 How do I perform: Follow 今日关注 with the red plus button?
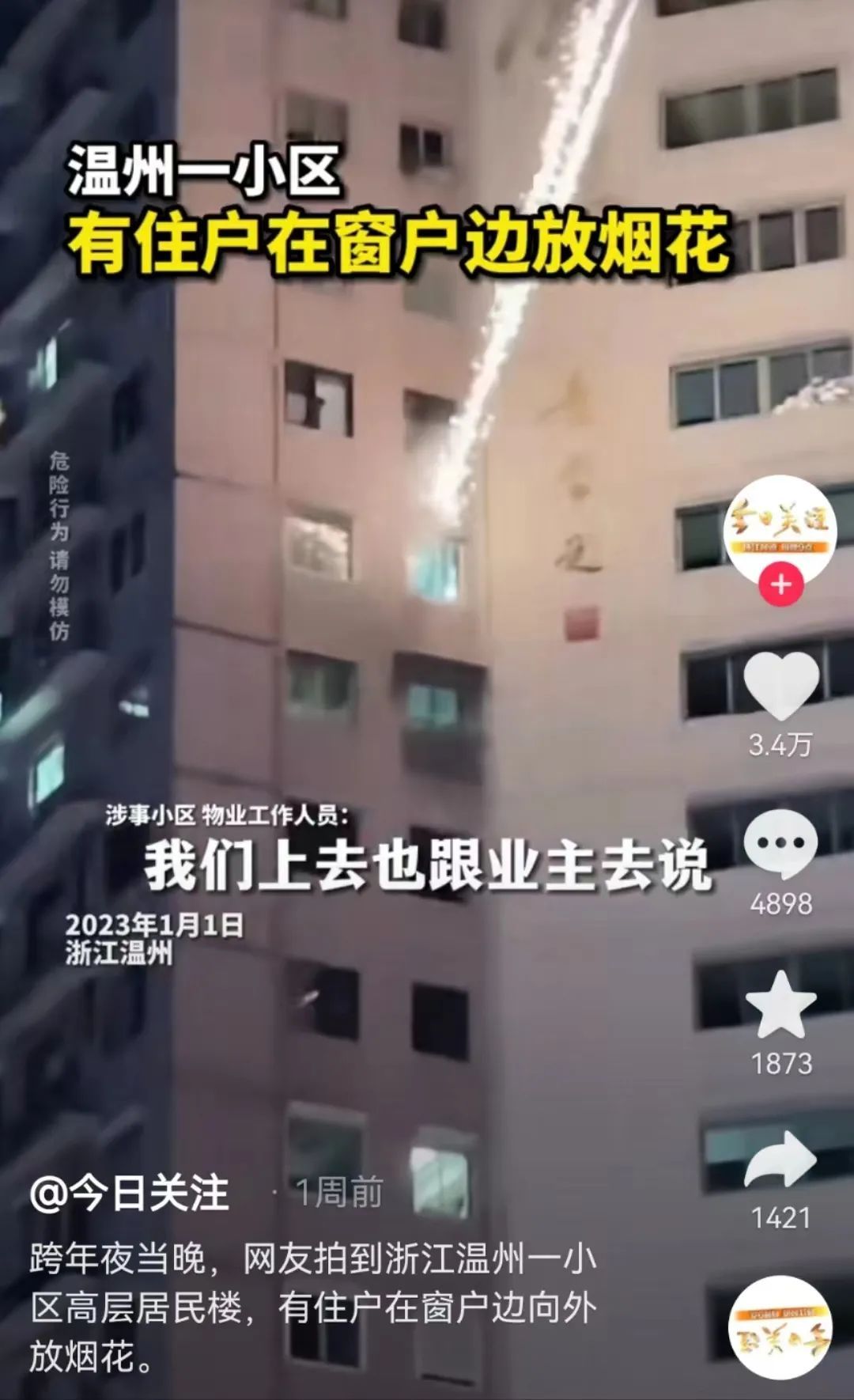click(x=780, y=585)
